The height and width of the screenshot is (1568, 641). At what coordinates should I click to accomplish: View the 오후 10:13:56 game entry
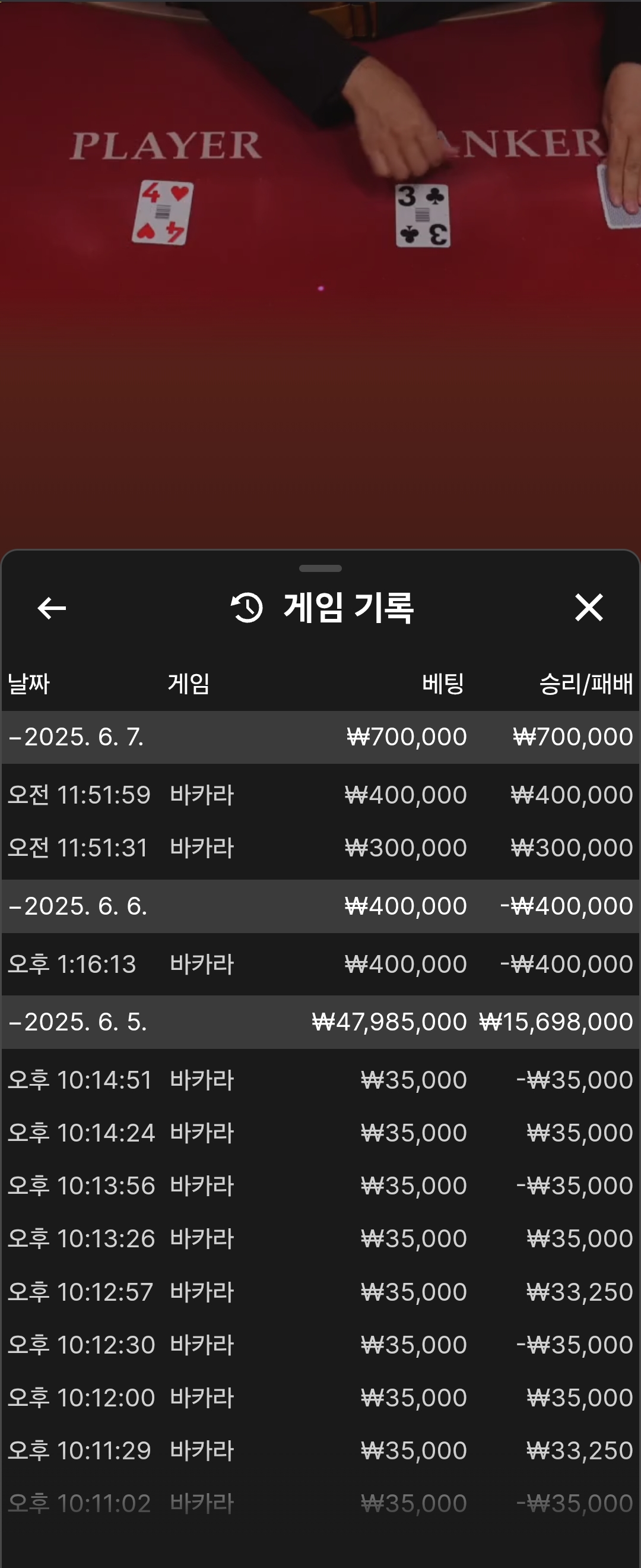(x=320, y=1186)
